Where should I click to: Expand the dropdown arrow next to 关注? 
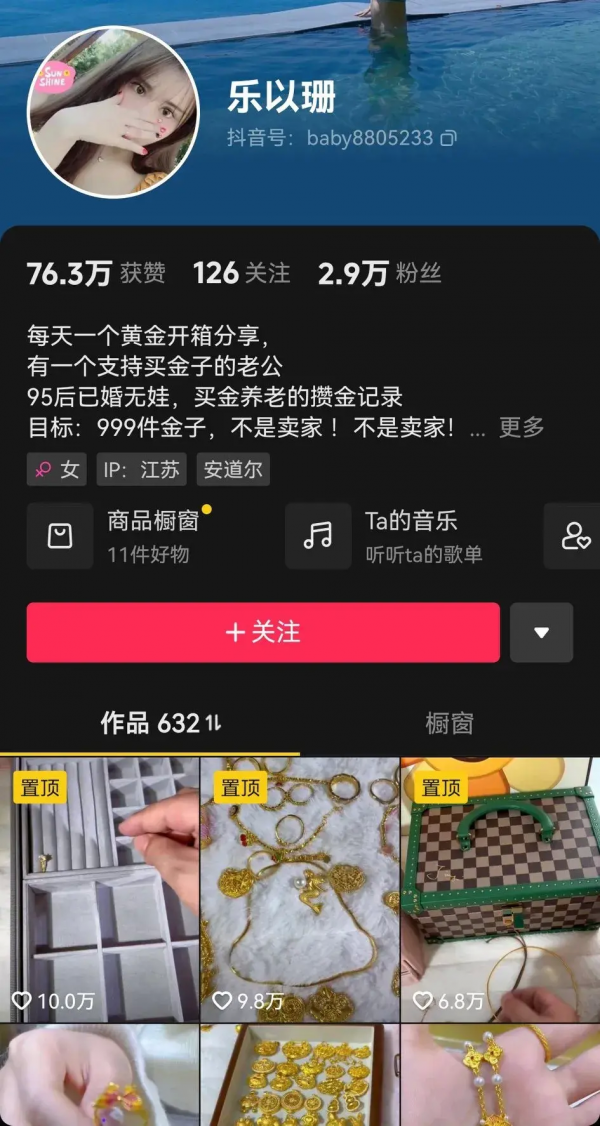541,632
